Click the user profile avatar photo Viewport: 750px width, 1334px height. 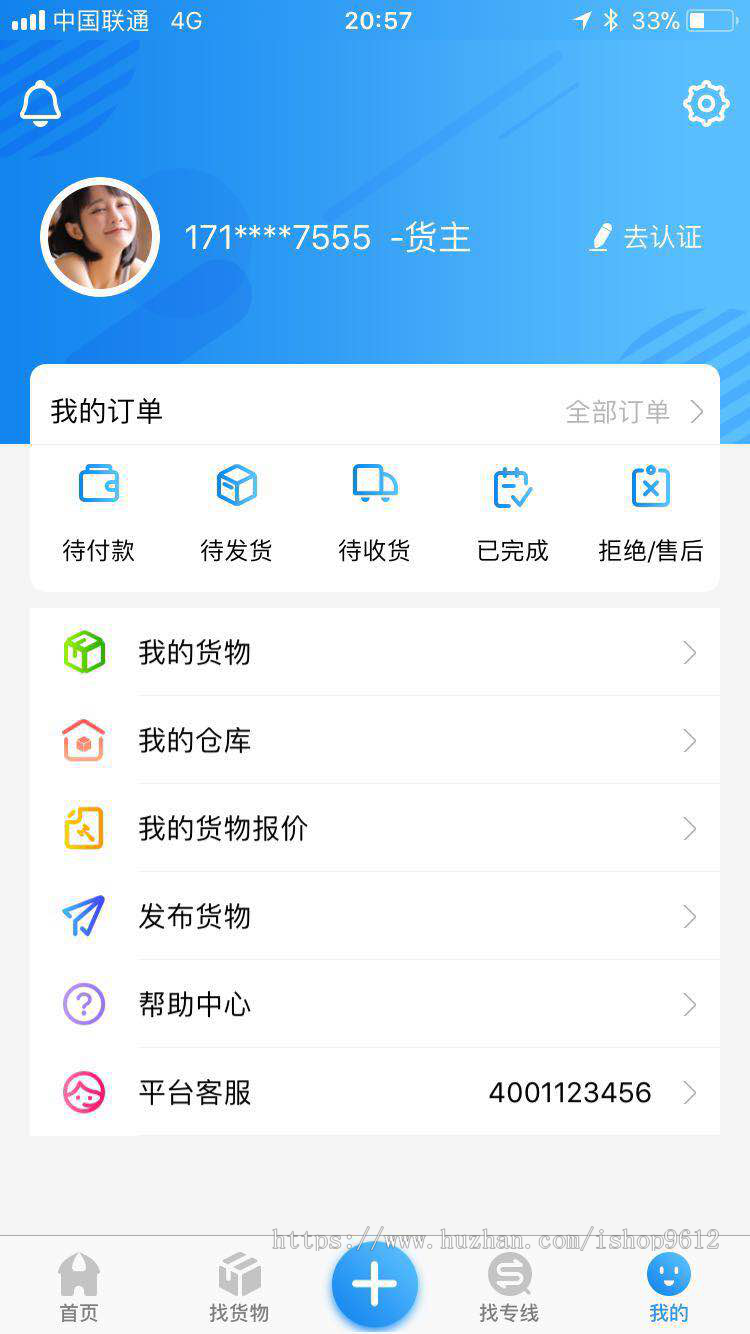(x=100, y=237)
